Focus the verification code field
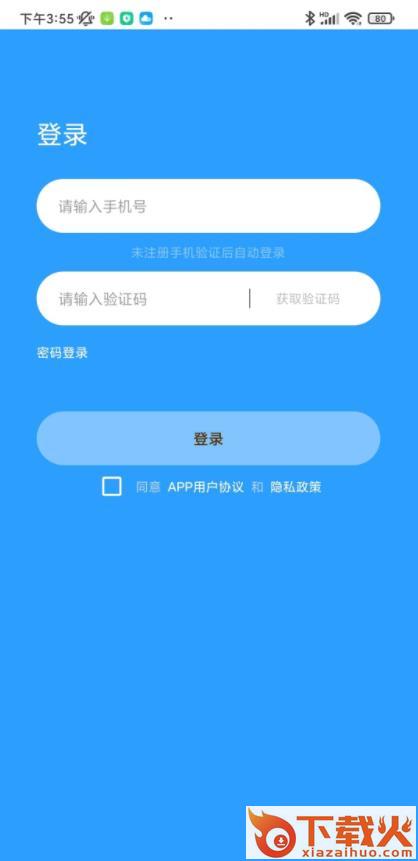 click(143, 299)
